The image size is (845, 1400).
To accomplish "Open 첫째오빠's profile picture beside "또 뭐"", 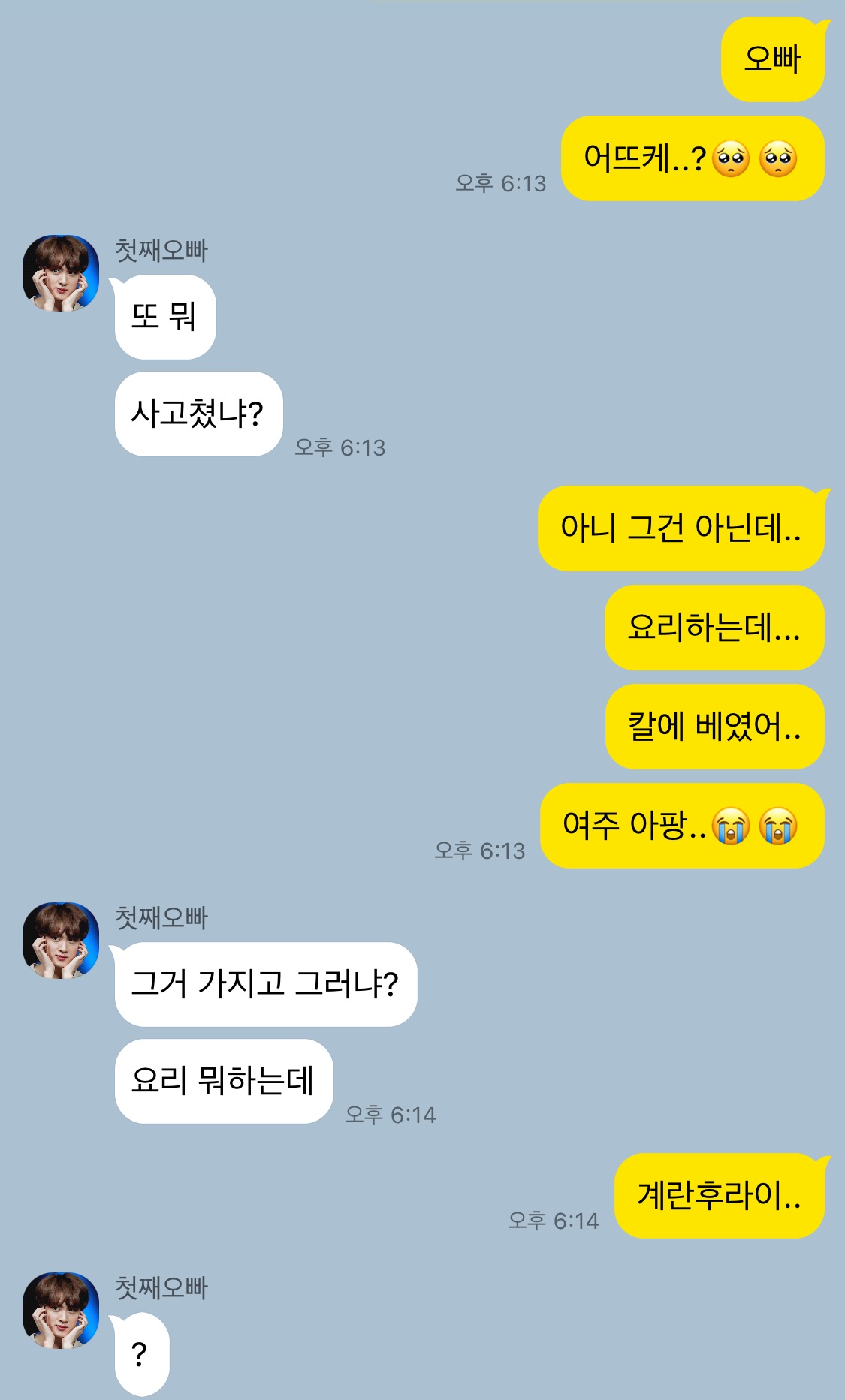I will pos(61,273).
